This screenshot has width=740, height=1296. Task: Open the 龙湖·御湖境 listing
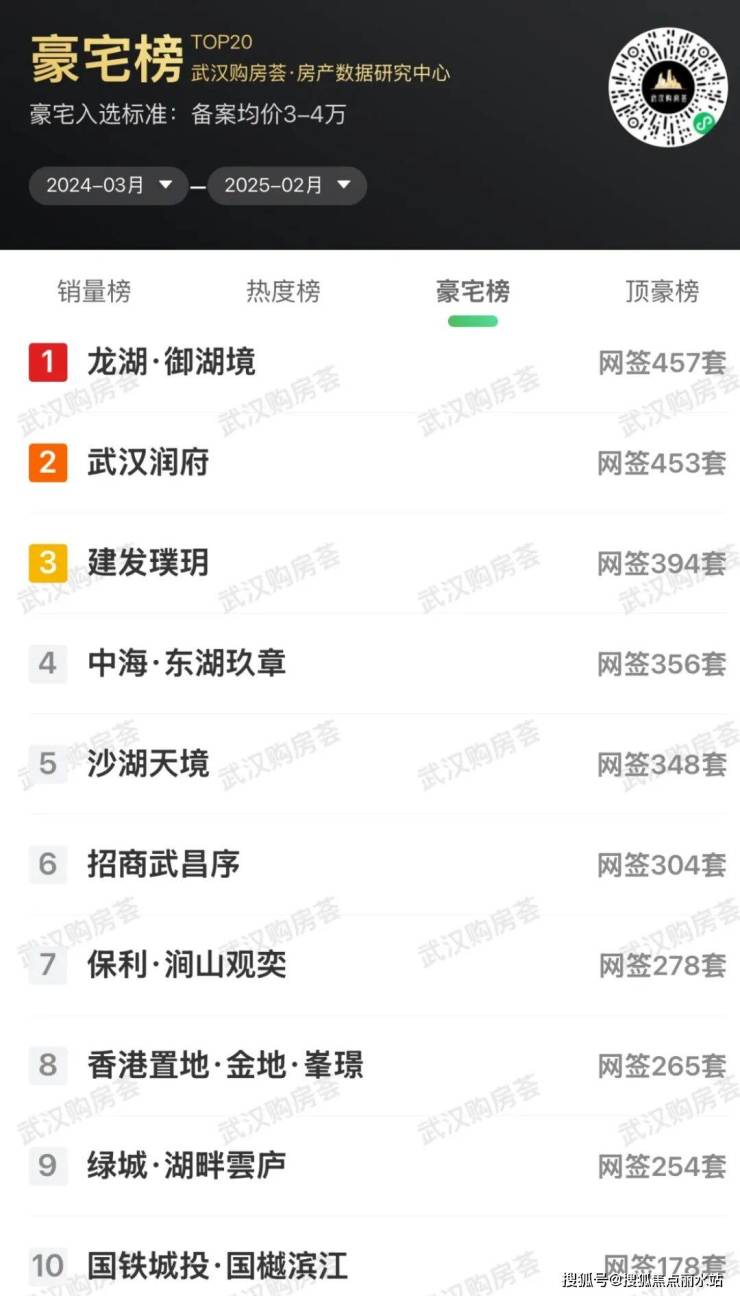click(x=172, y=362)
